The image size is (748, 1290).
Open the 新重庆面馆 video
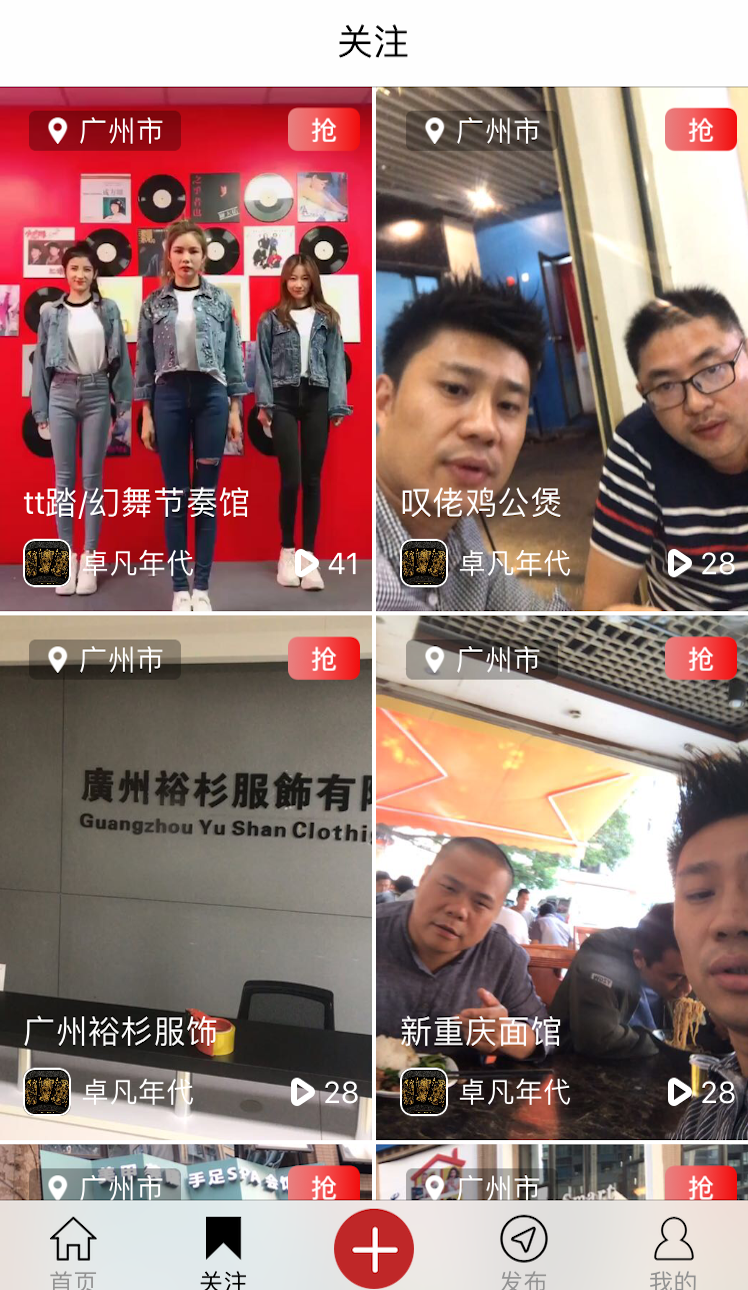(562, 878)
